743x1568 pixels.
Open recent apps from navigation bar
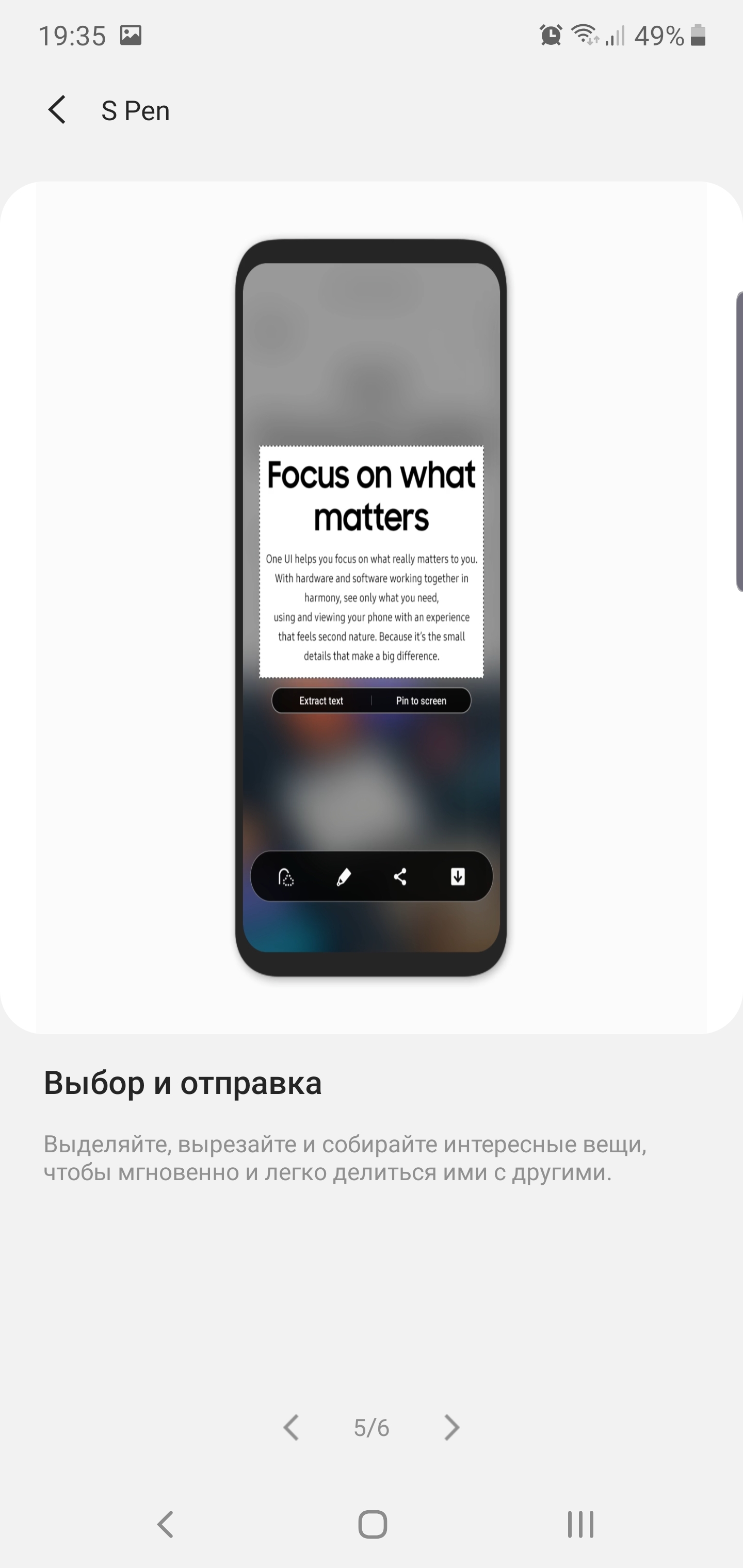click(x=580, y=1525)
